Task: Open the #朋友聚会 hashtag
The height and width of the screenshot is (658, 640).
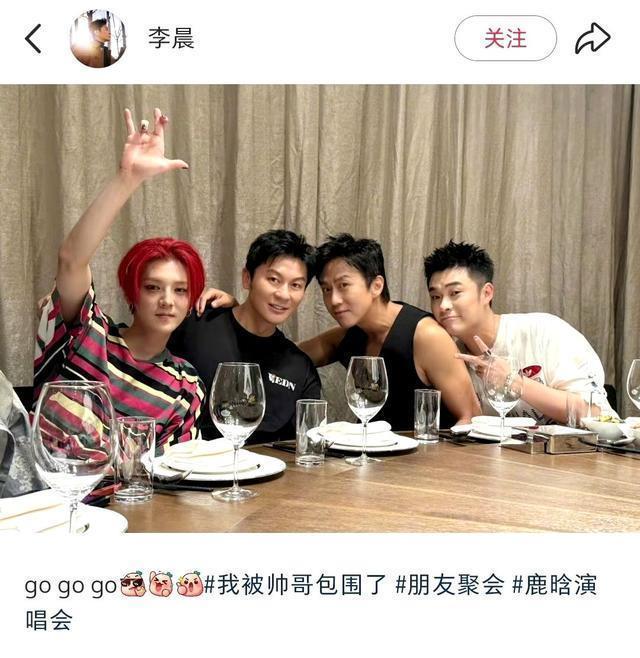Action: pyautogui.click(x=449, y=586)
